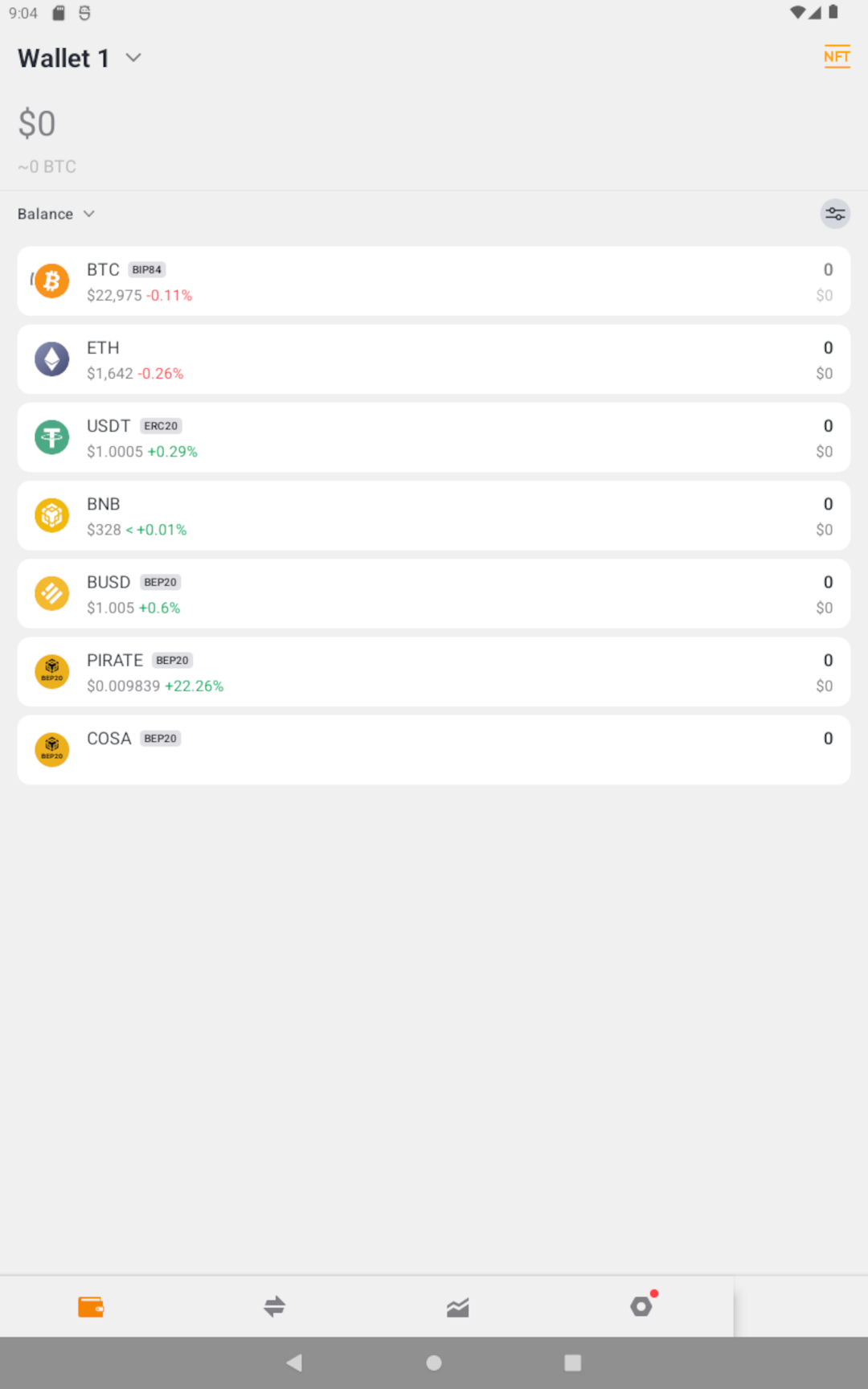View the PIRATE token row
This screenshot has width=868, height=1389.
[434, 671]
